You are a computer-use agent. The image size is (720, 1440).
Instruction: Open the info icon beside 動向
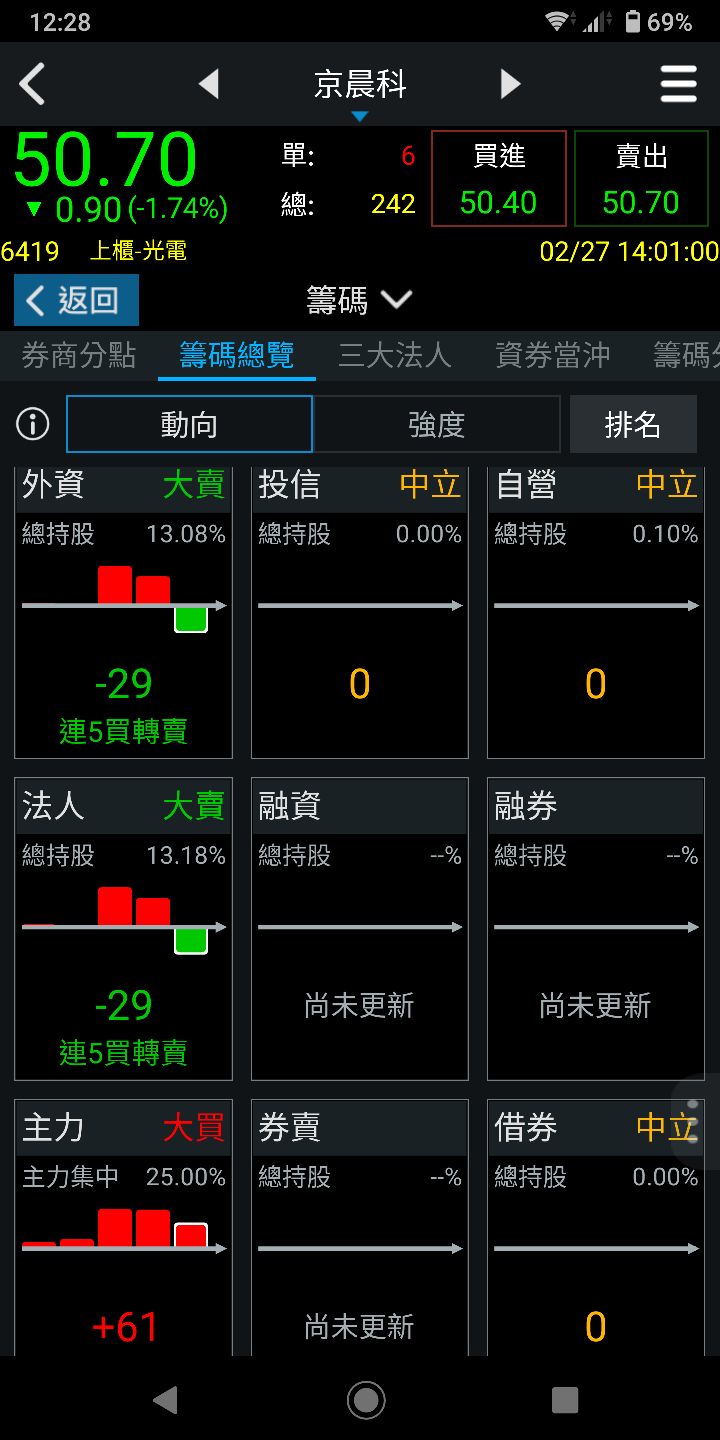tap(33, 424)
